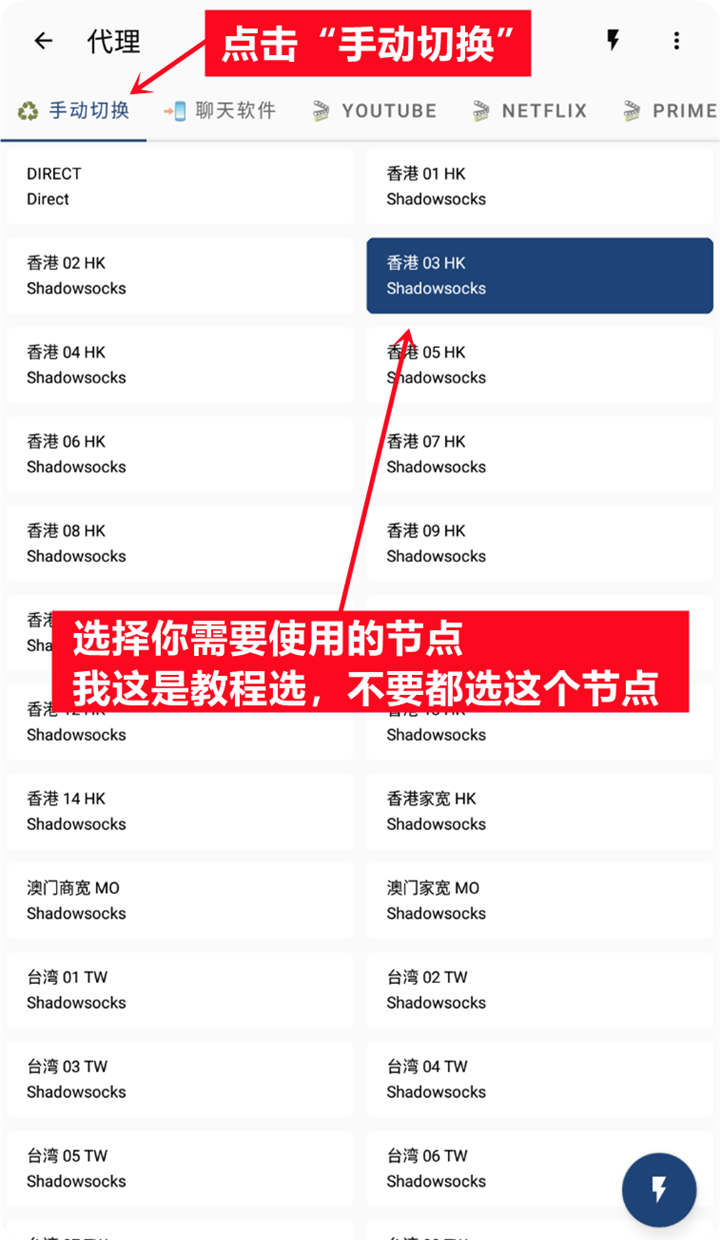
Task: Open the overflow menu
Action: click(x=676, y=41)
